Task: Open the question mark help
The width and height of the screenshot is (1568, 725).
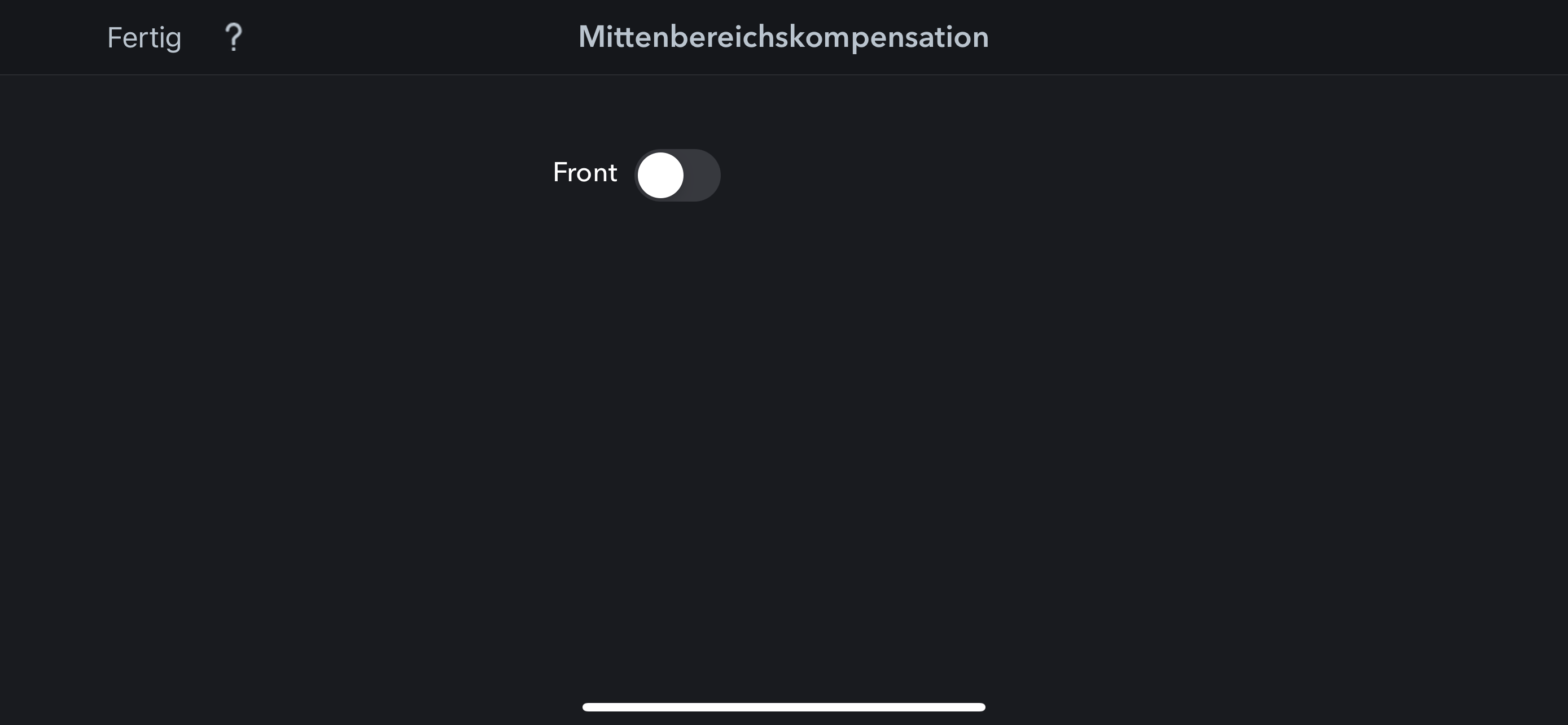Action: (234, 37)
